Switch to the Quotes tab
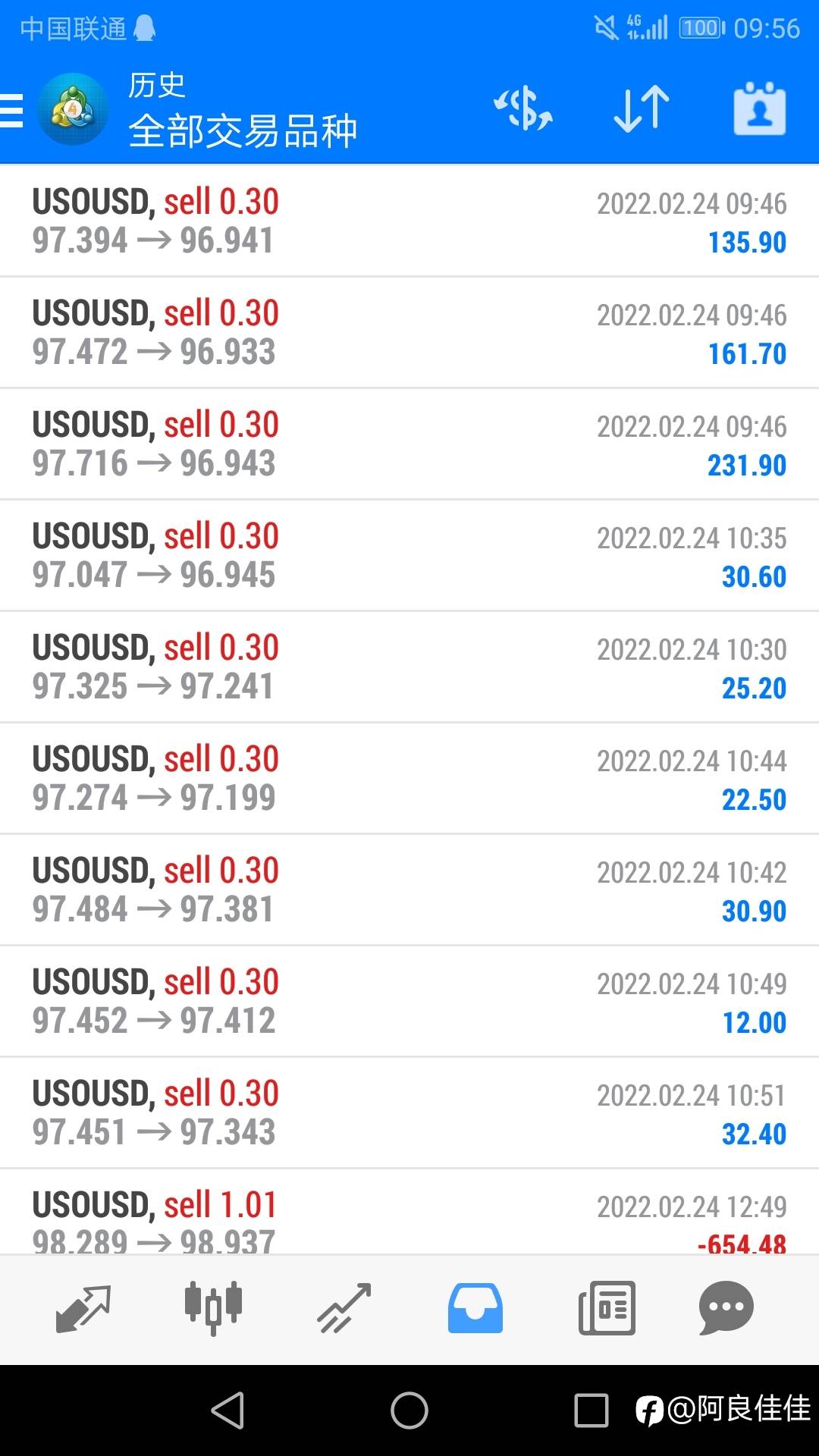Screen dimensions: 819x1456 tap(83, 1308)
